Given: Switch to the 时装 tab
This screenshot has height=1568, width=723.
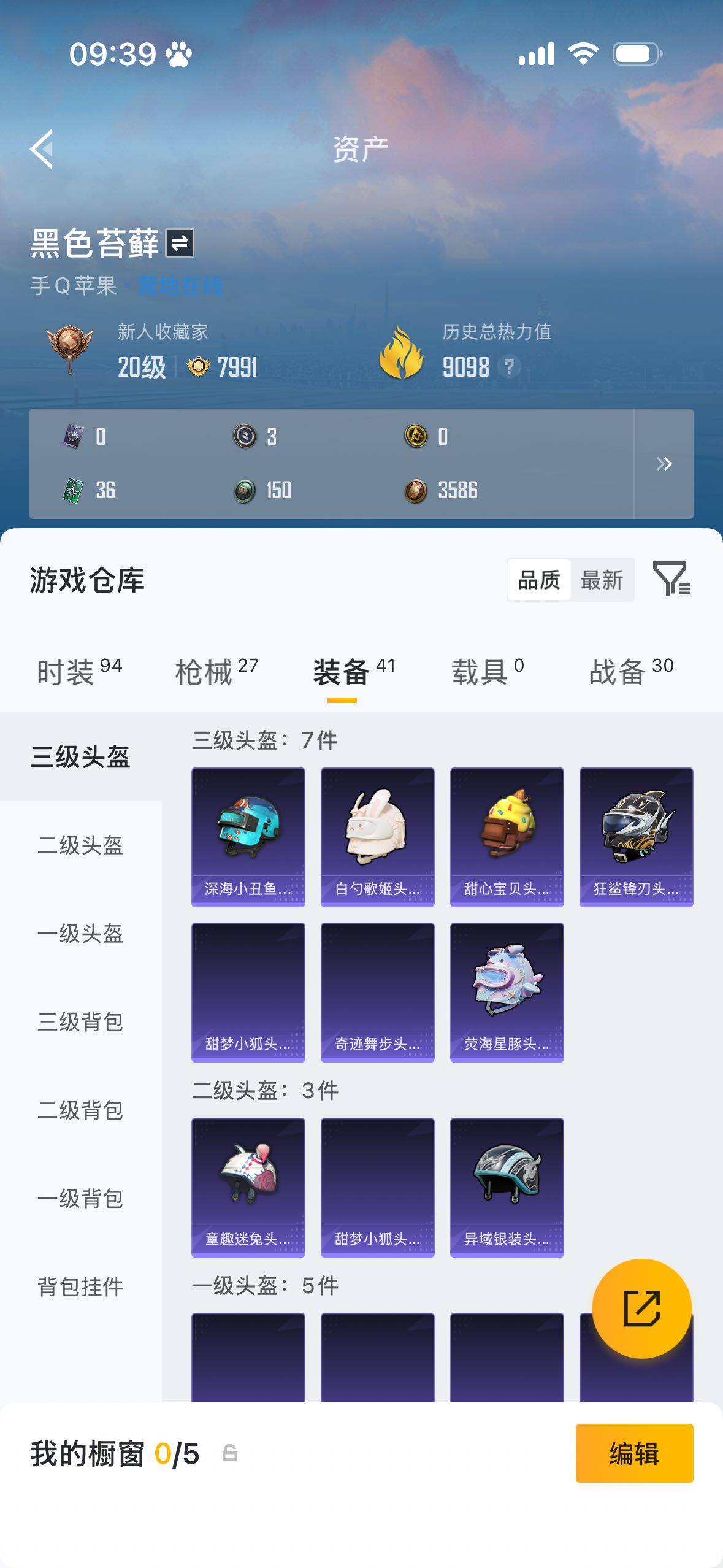Looking at the screenshot, I should click(68, 671).
